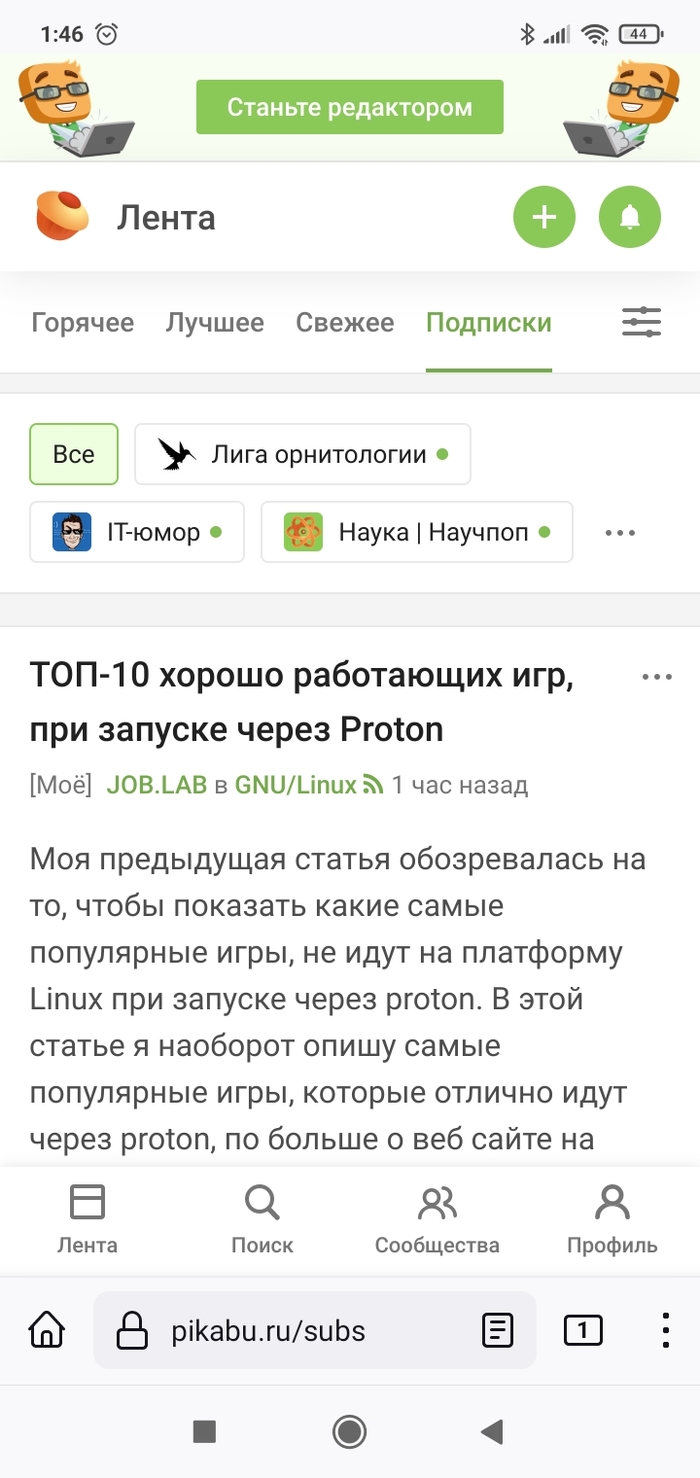
Task: Show more subscription chips via three dots
Action: [x=620, y=533]
